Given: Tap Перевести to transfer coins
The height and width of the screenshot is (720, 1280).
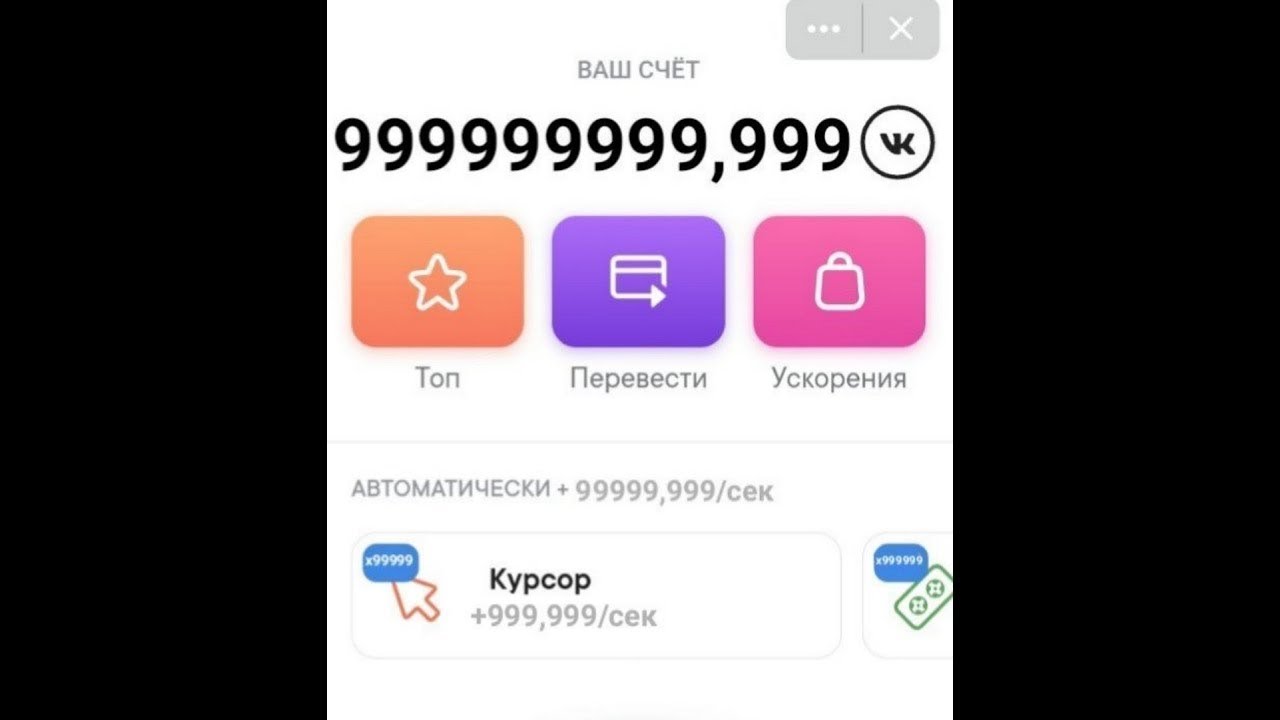Looking at the screenshot, I should [x=638, y=283].
